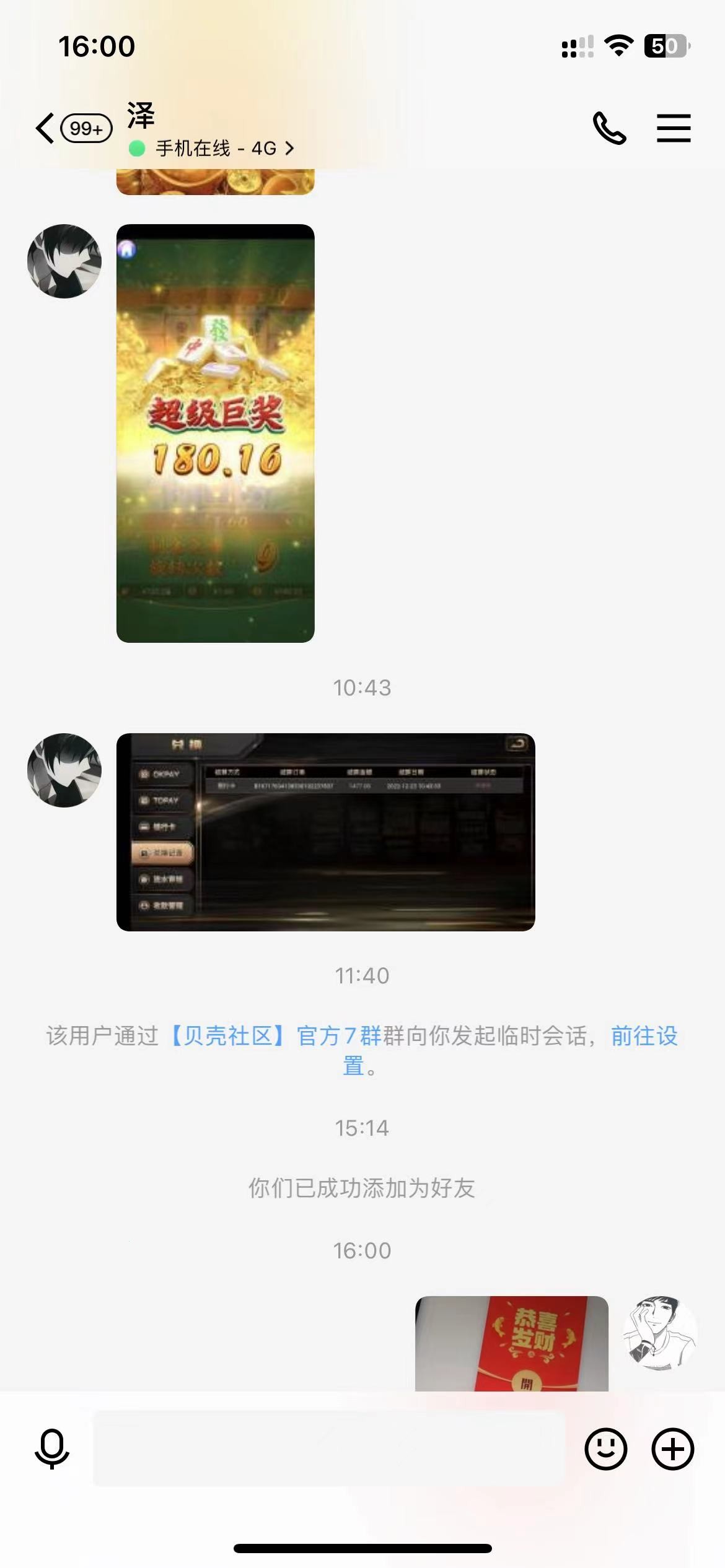The width and height of the screenshot is (725, 1568).
Task: Open the 【贝壳社区】官方7群 group link
Action: point(276,1035)
